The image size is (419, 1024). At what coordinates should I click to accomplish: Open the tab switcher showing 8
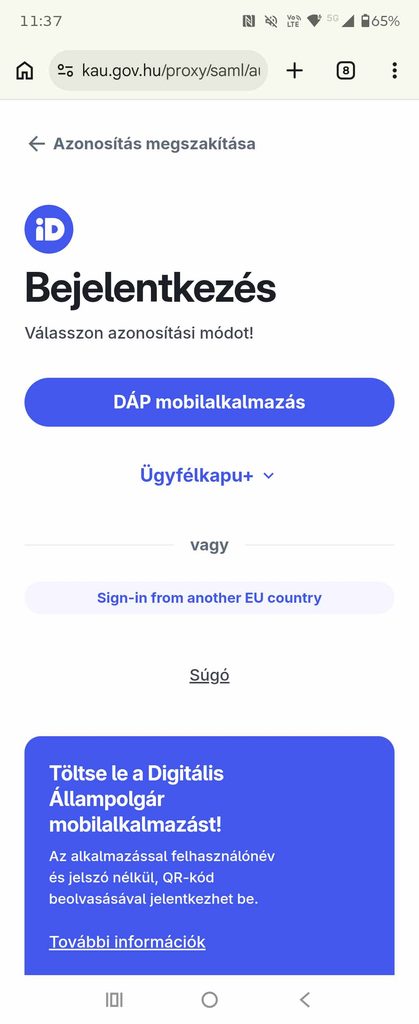tap(346, 71)
